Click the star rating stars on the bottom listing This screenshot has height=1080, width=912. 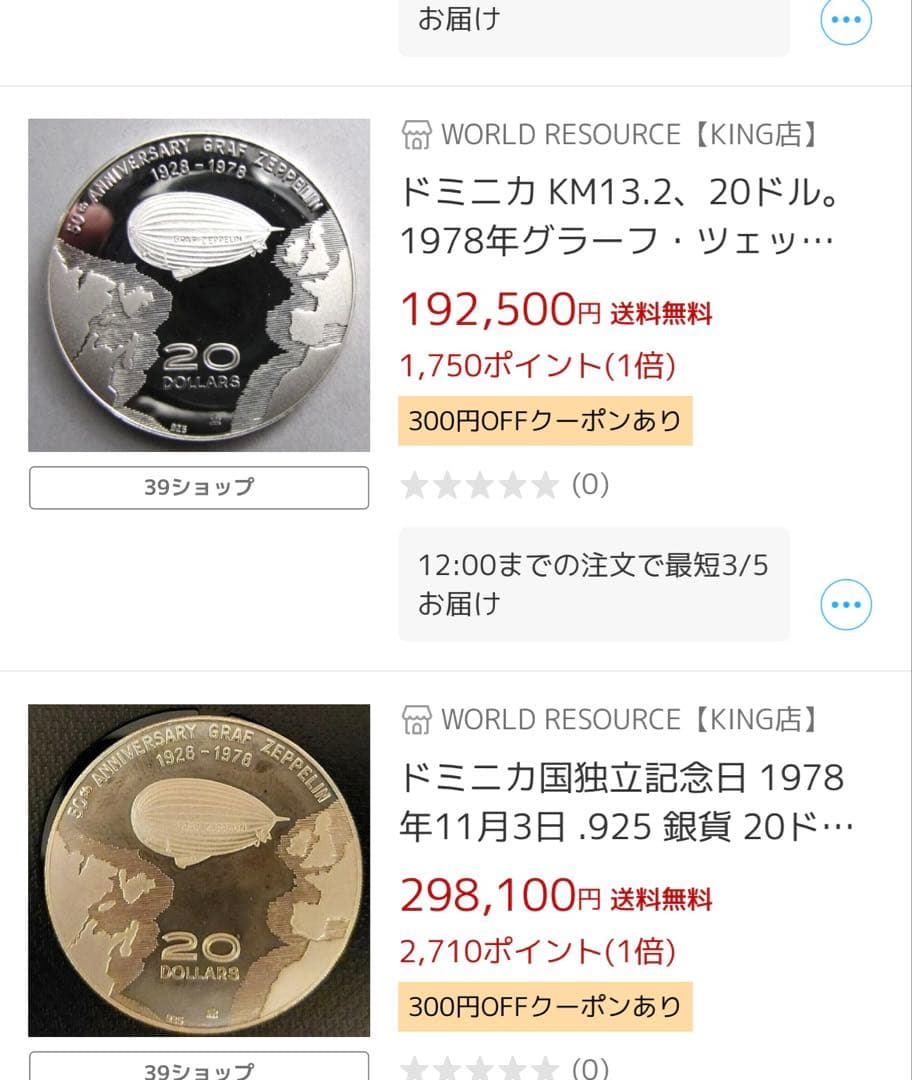[480, 1070]
